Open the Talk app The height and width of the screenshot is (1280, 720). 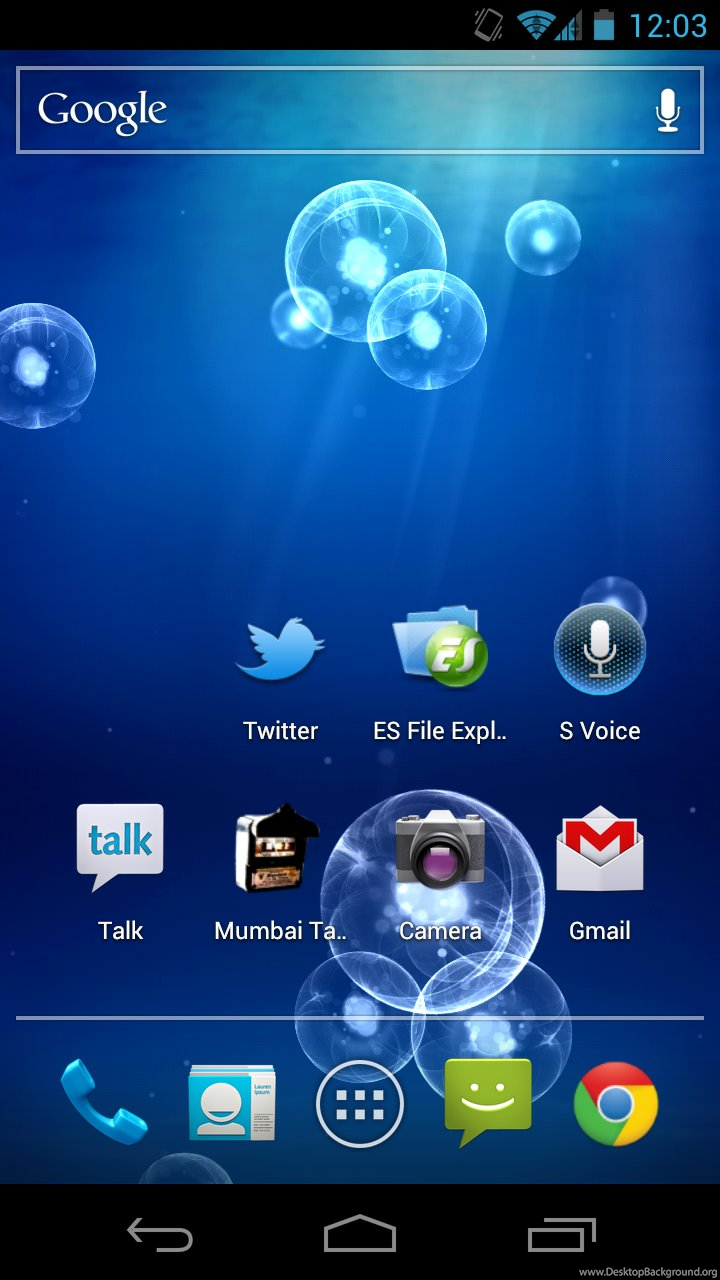[x=120, y=848]
